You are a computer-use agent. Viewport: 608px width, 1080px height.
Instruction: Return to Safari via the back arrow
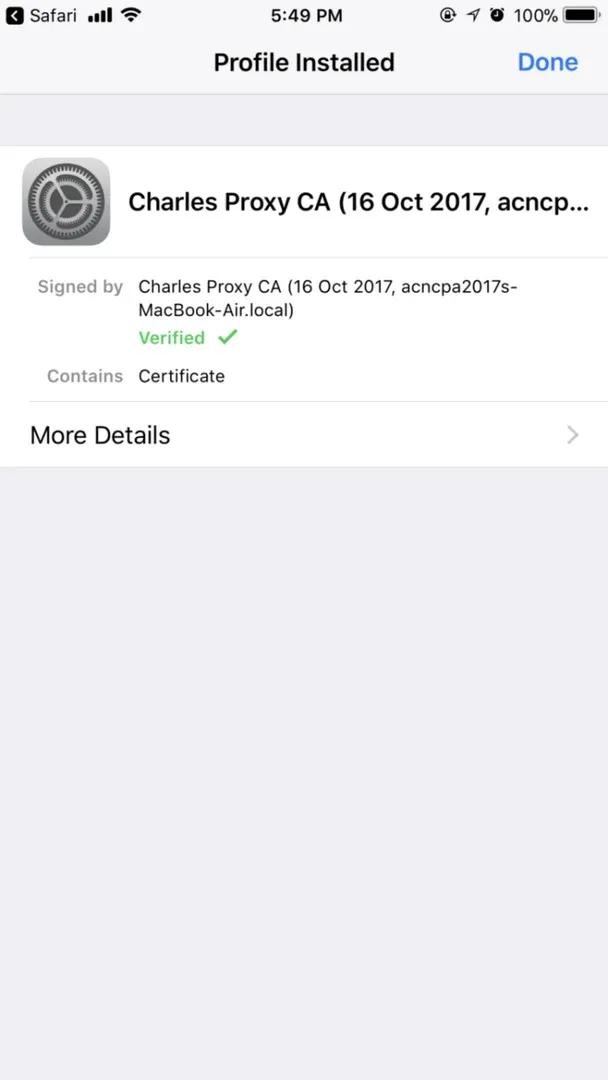pyautogui.click(x=15, y=15)
